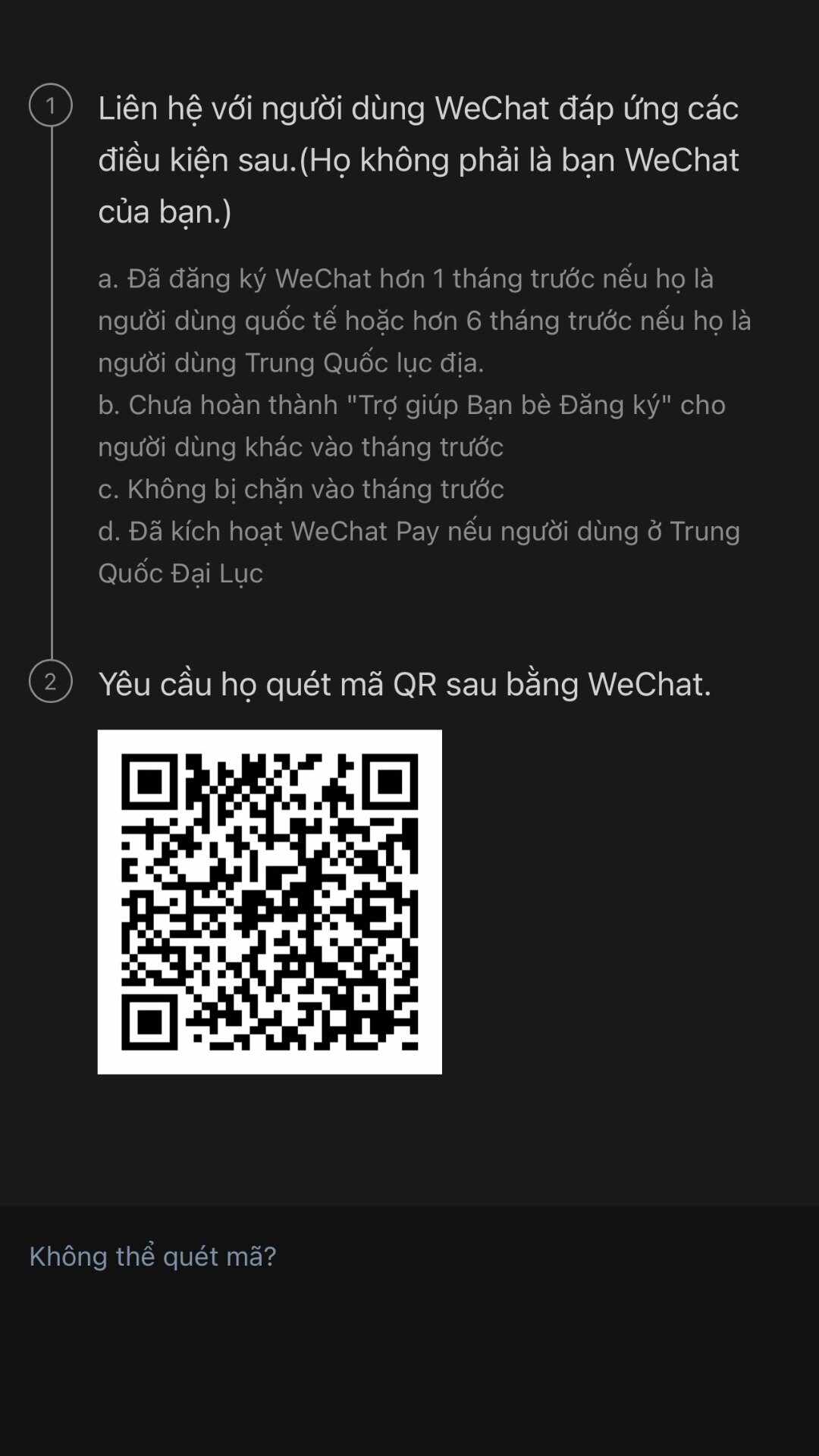
Task: Tap the bottom-left finder square of the QR code
Action: pos(149,1020)
